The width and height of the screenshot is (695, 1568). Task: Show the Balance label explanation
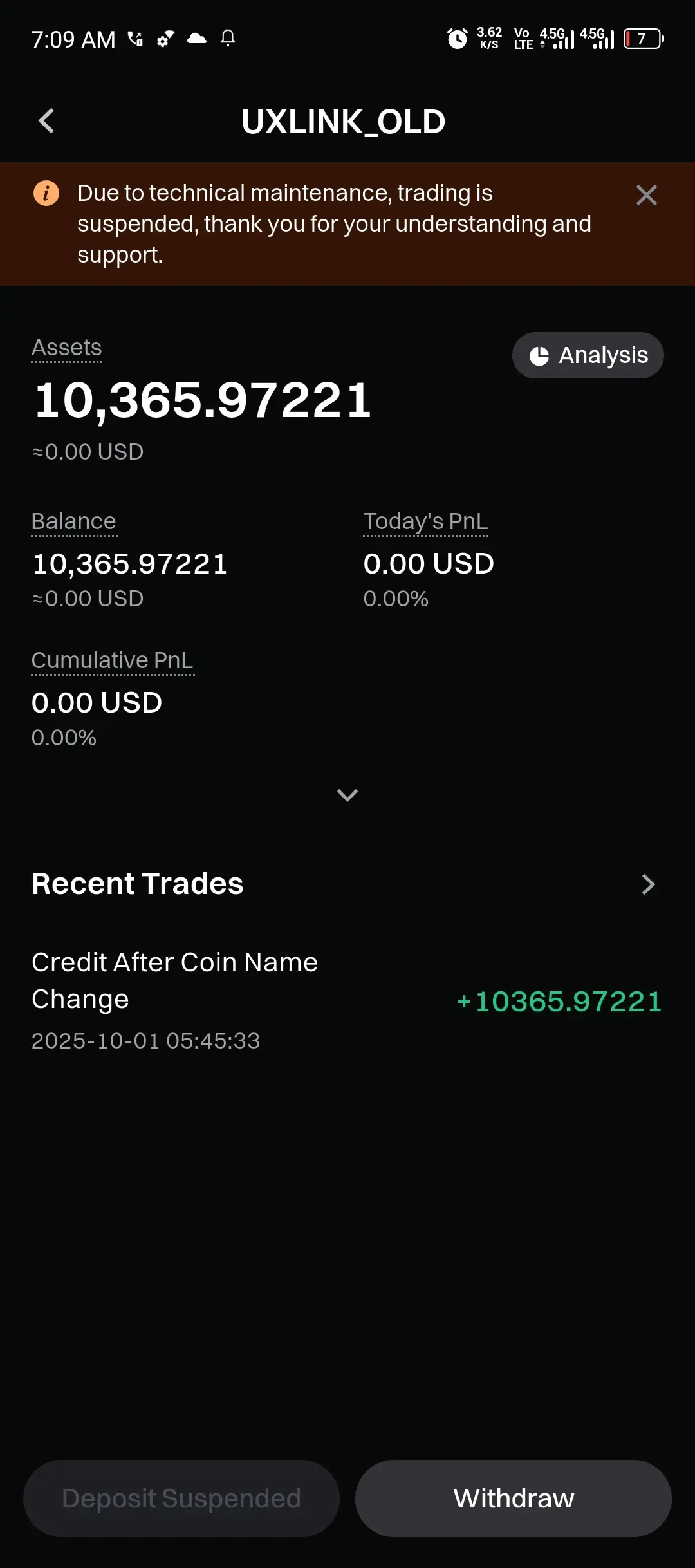point(74,521)
